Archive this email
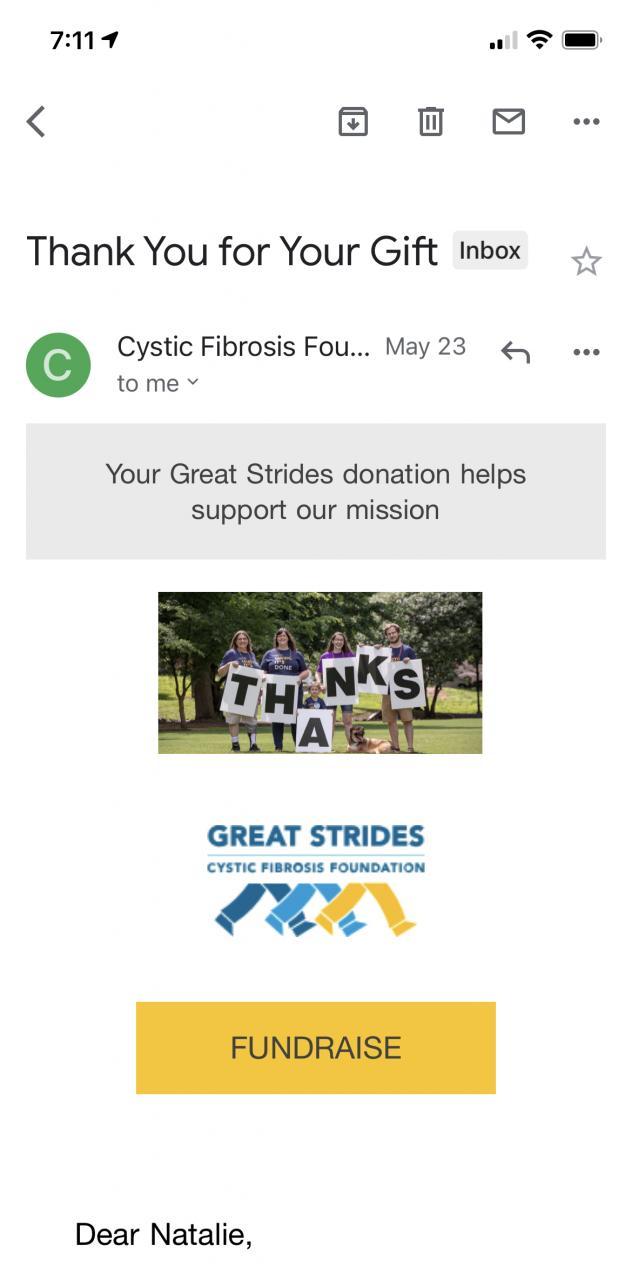 [x=353, y=122]
